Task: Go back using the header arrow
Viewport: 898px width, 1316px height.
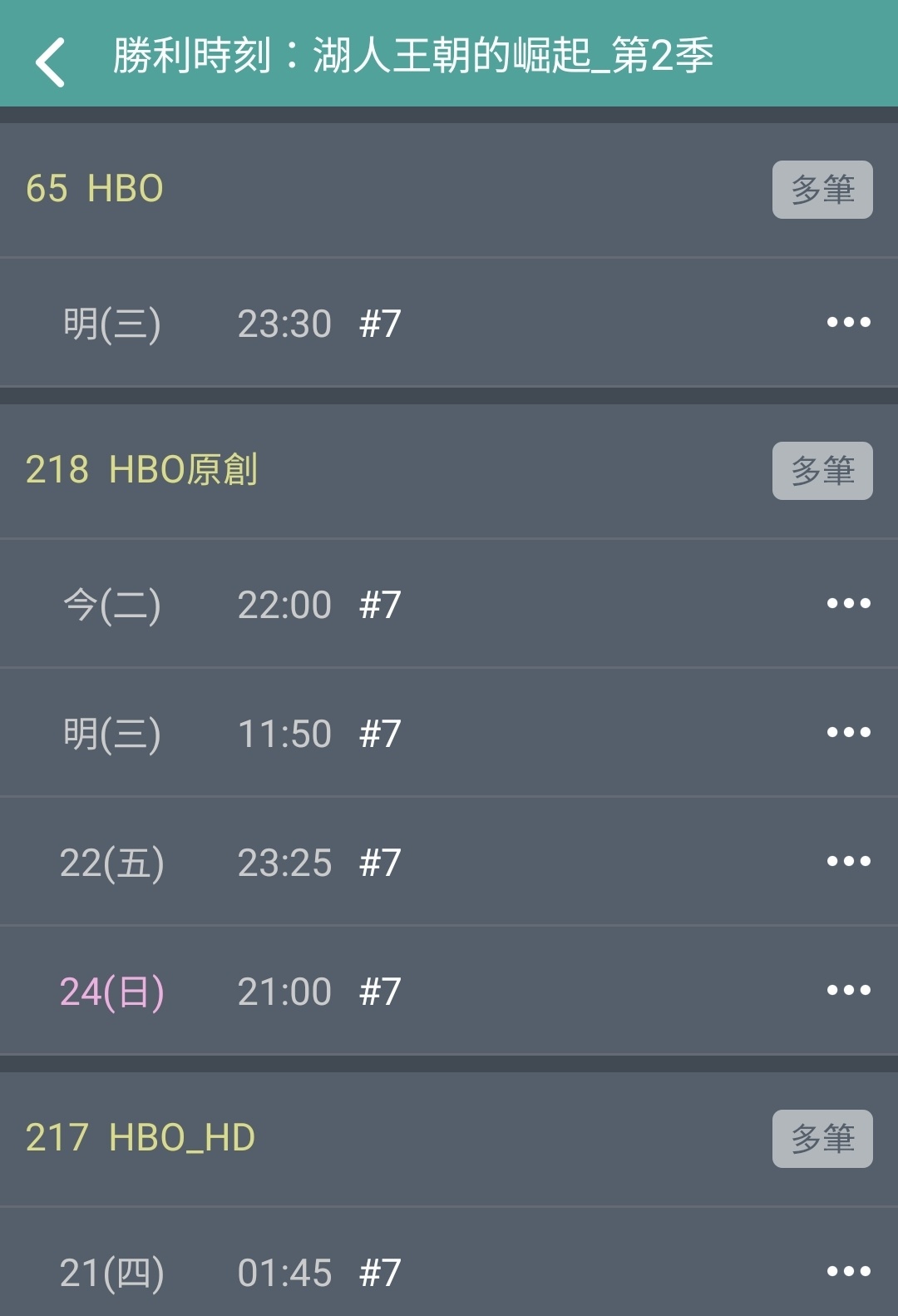Action: pyautogui.click(x=51, y=62)
